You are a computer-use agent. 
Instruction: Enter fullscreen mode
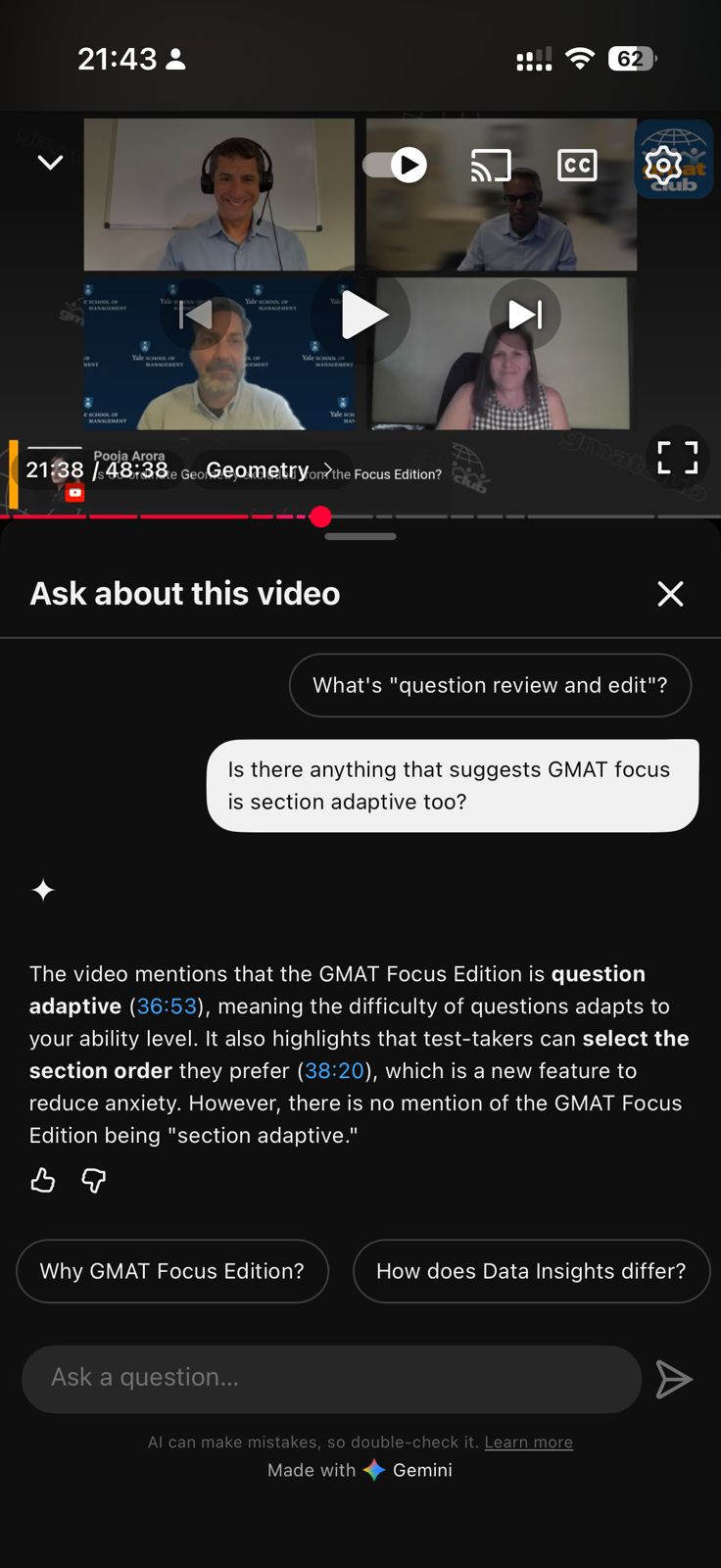(x=677, y=458)
